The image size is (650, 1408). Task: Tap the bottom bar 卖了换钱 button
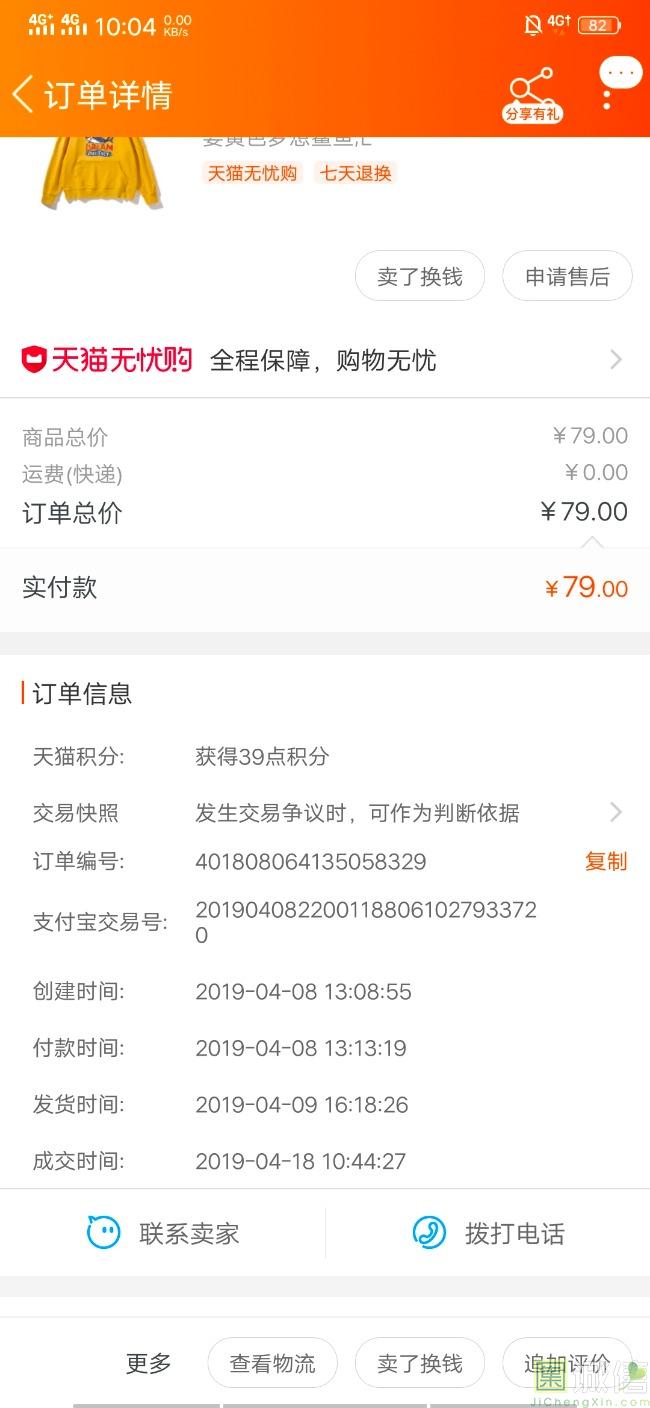pos(420,1363)
